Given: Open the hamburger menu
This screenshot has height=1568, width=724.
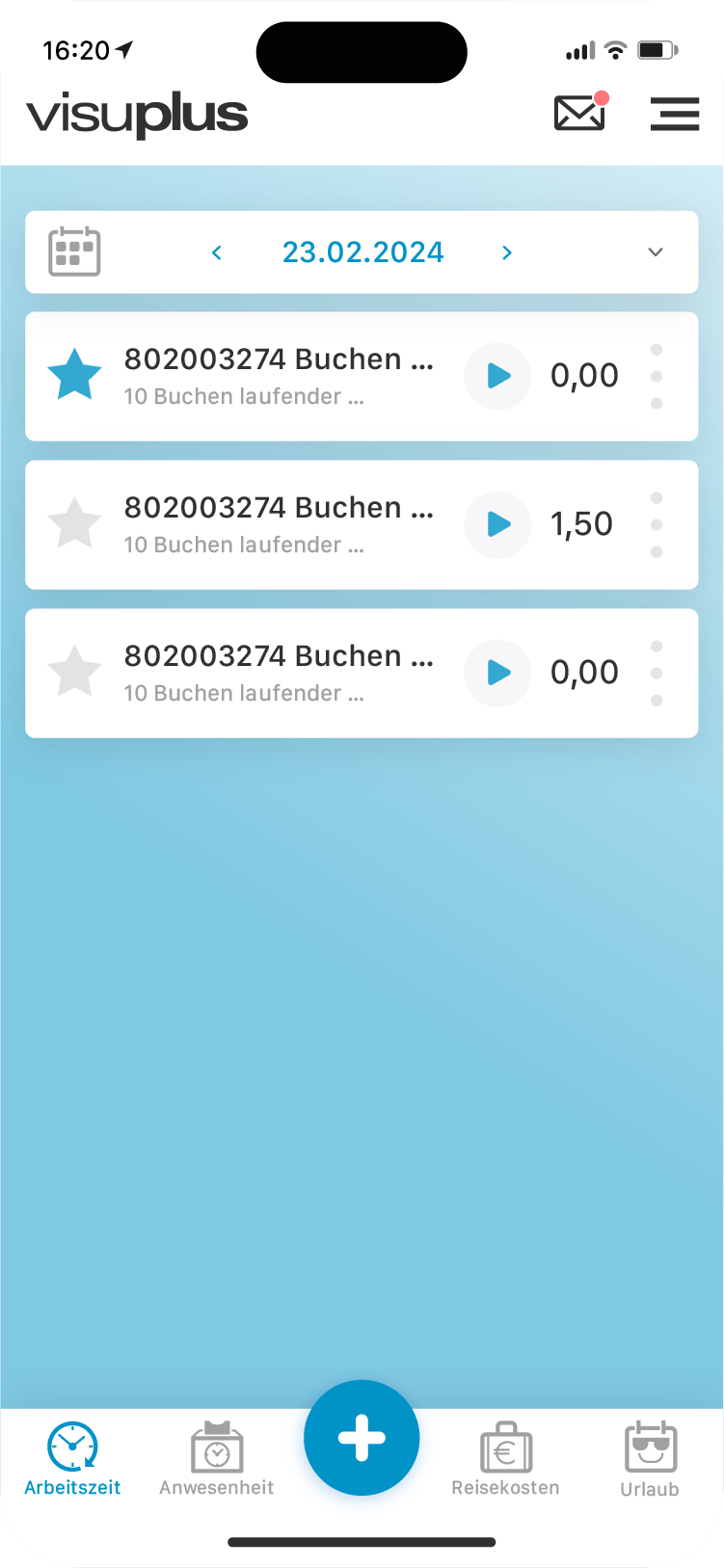Looking at the screenshot, I should 675,114.
